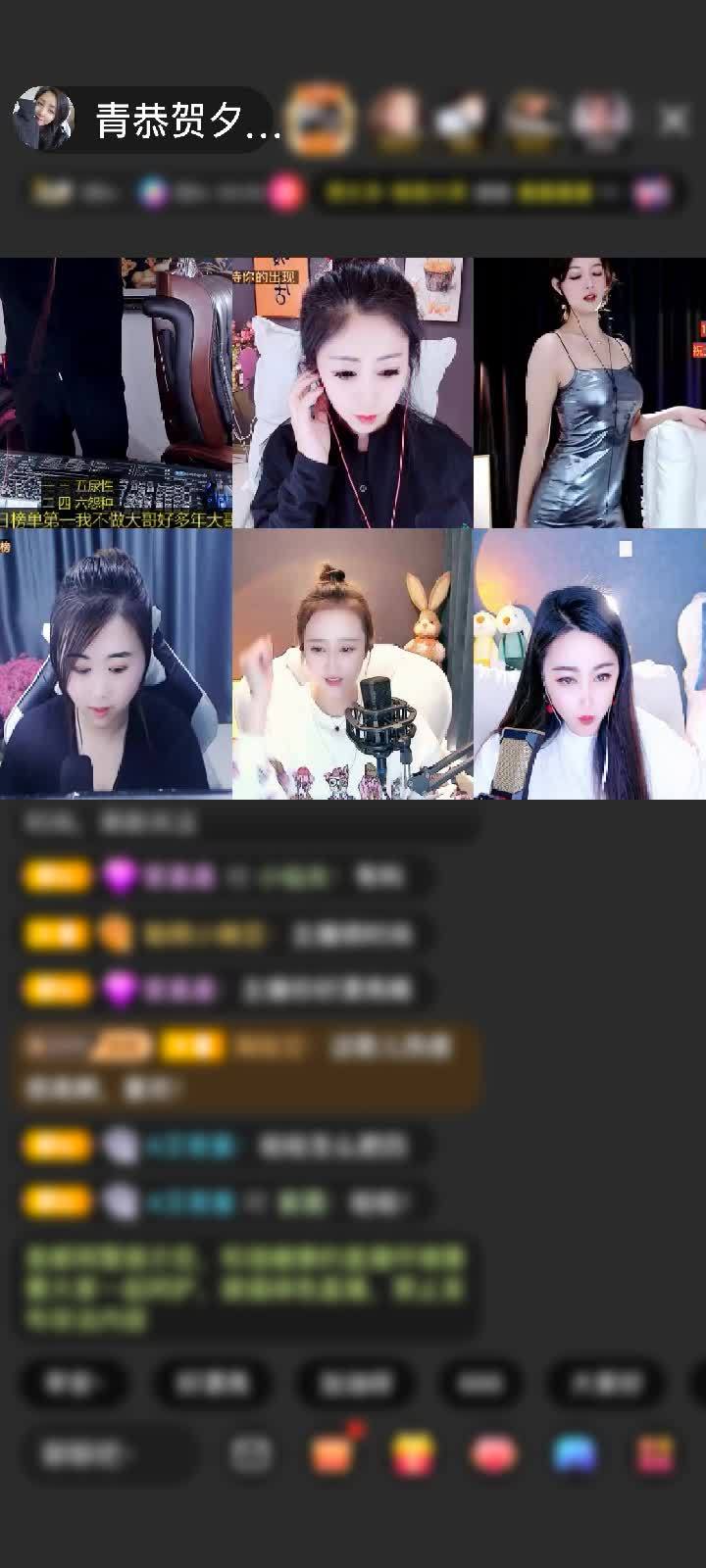Tap the blue icon in bottom bar
Image resolution: width=706 pixels, height=1568 pixels.
[575, 1455]
